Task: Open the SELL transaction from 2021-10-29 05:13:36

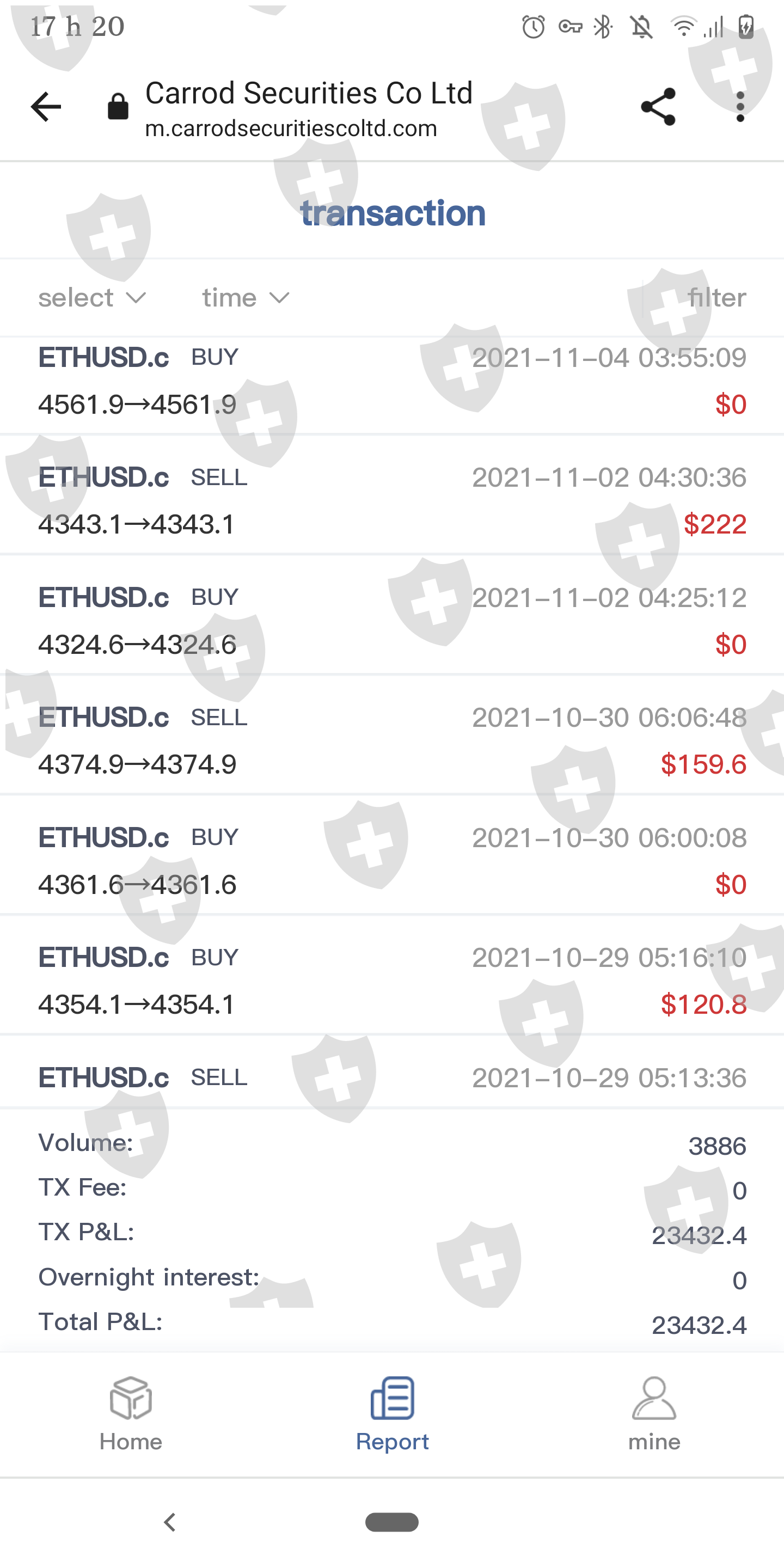Action: tap(392, 1077)
